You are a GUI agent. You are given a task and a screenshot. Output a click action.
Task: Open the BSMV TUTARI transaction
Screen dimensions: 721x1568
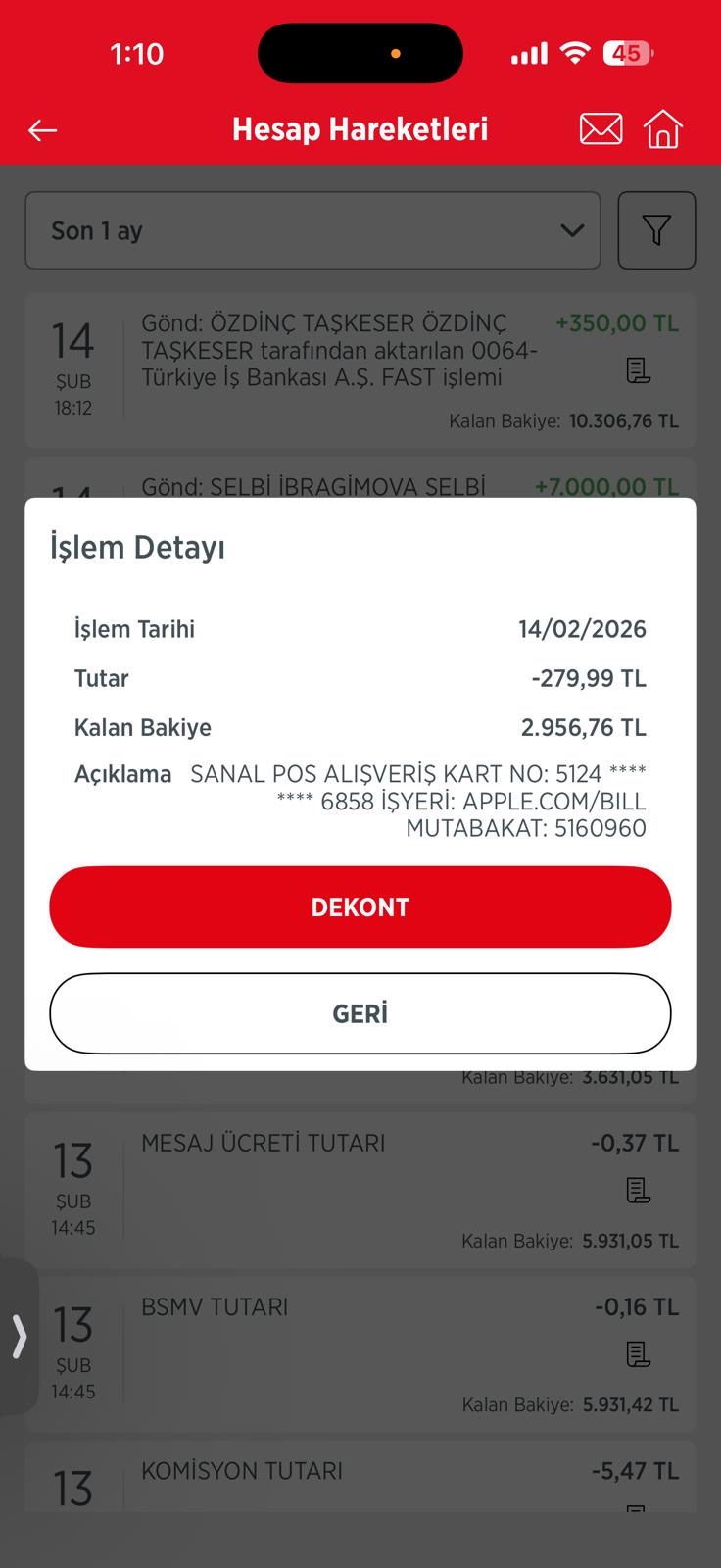(x=360, y=1354)
